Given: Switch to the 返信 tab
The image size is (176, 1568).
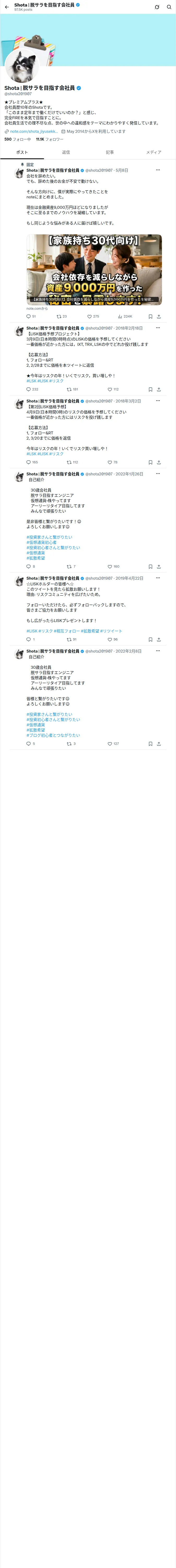Looking at the screenshot, I should (65, 152).
